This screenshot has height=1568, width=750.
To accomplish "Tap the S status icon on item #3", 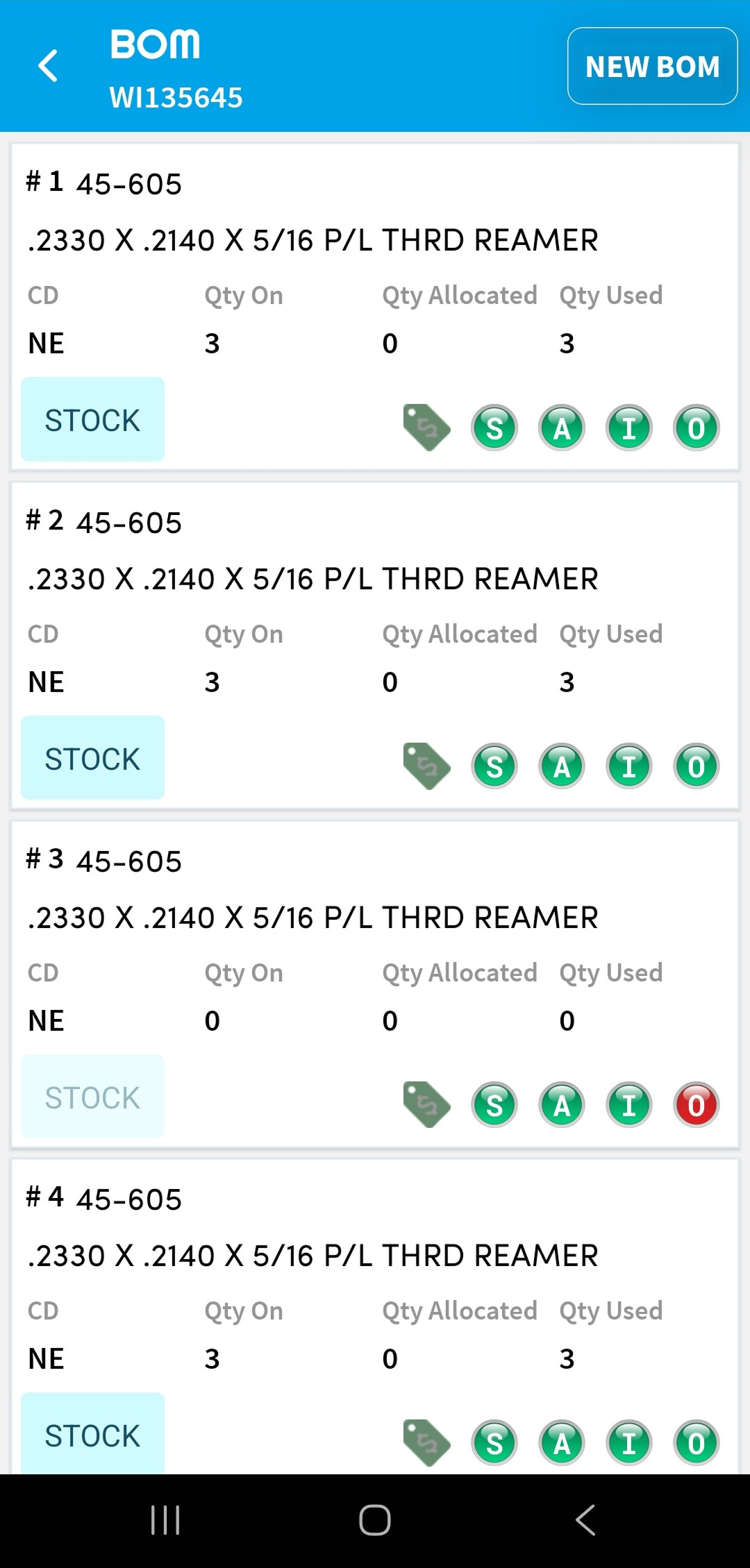I will pos(494,1105).
